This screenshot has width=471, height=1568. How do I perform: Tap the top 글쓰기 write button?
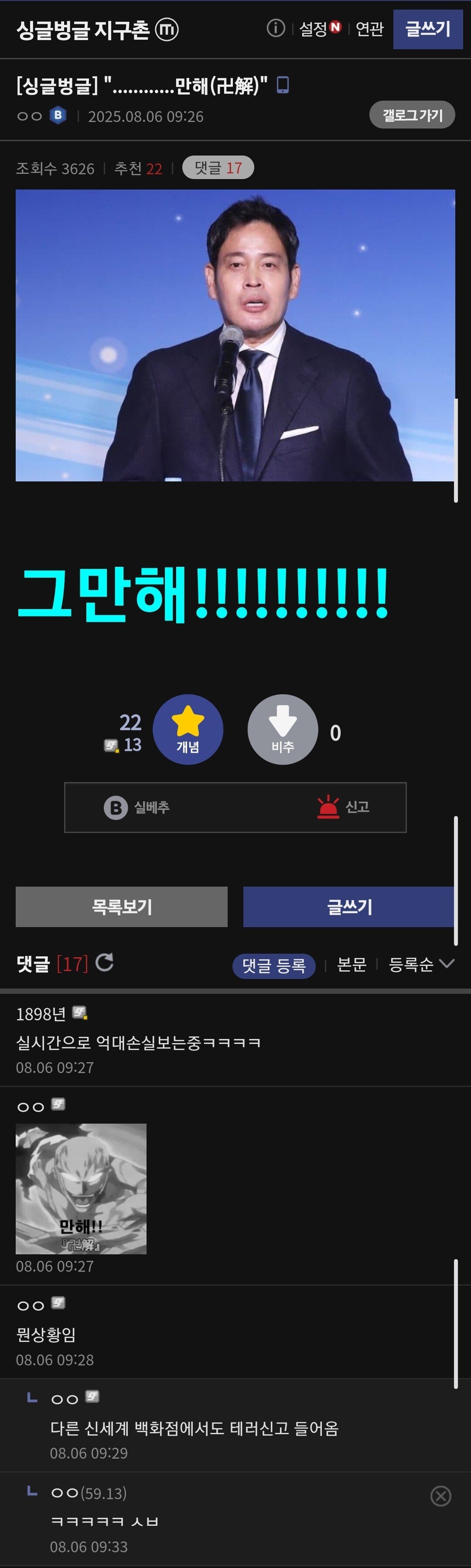click(x=428, y=29)
